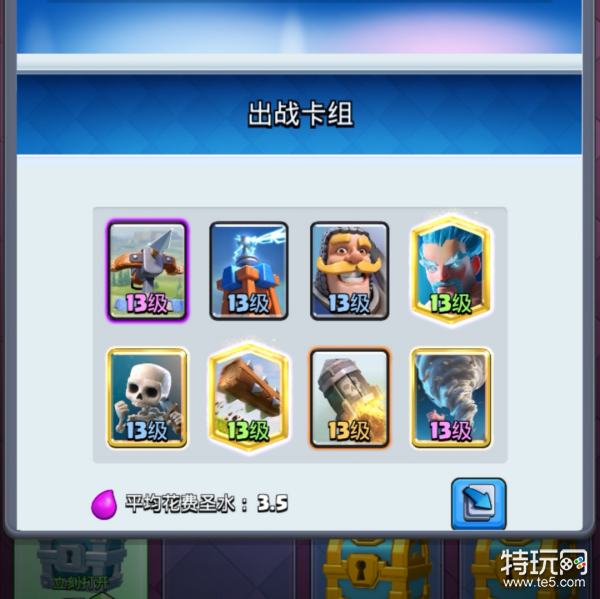Screen dimensions: 600x599
Task: Open the Skeletons card
Action: (x=148, y=397)
